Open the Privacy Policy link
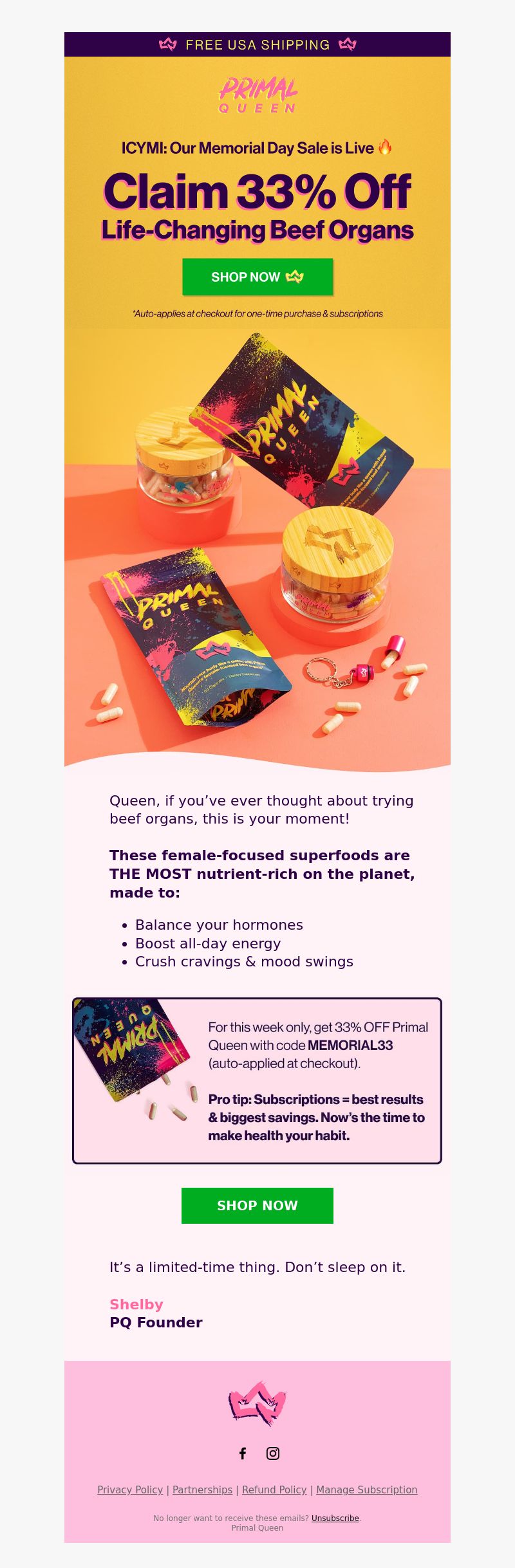Image resolution: width=515 pixels, height=1568 pixels. (x=130, y=1490)
